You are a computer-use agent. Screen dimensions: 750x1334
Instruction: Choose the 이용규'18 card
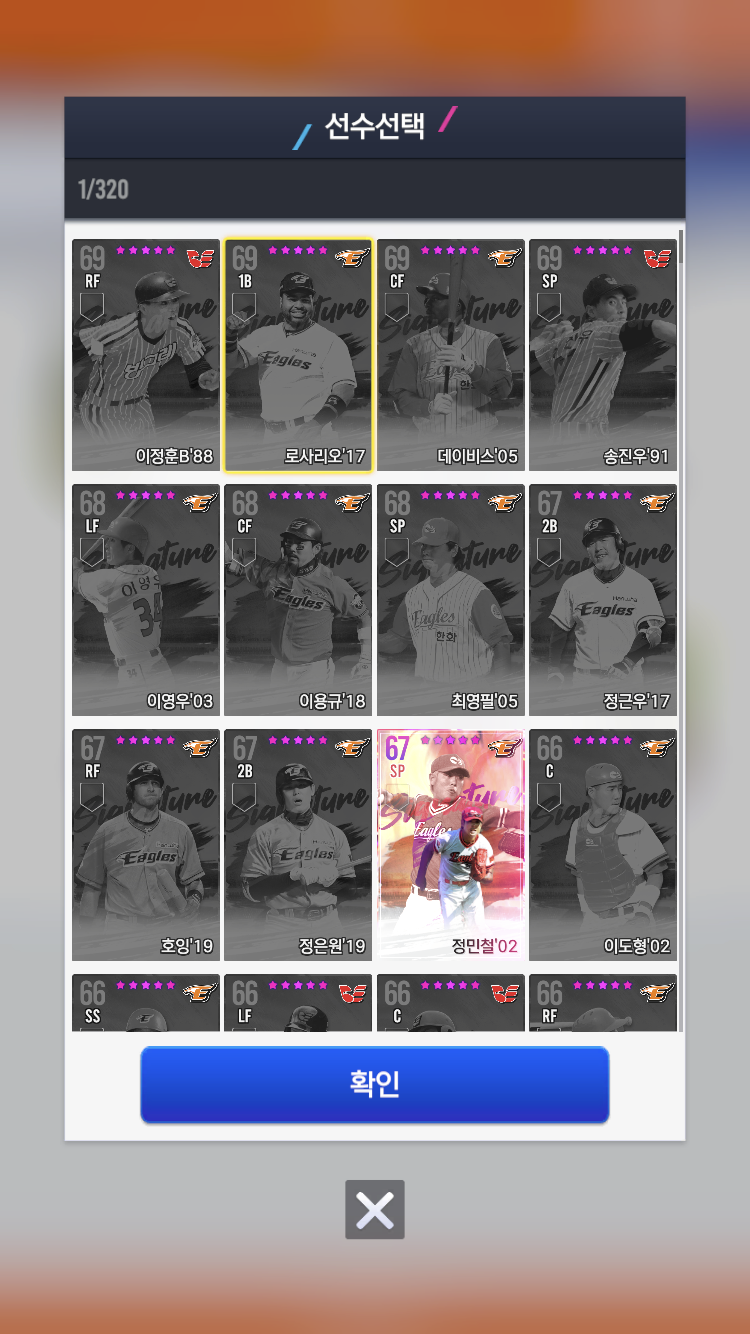click(298, 600)
